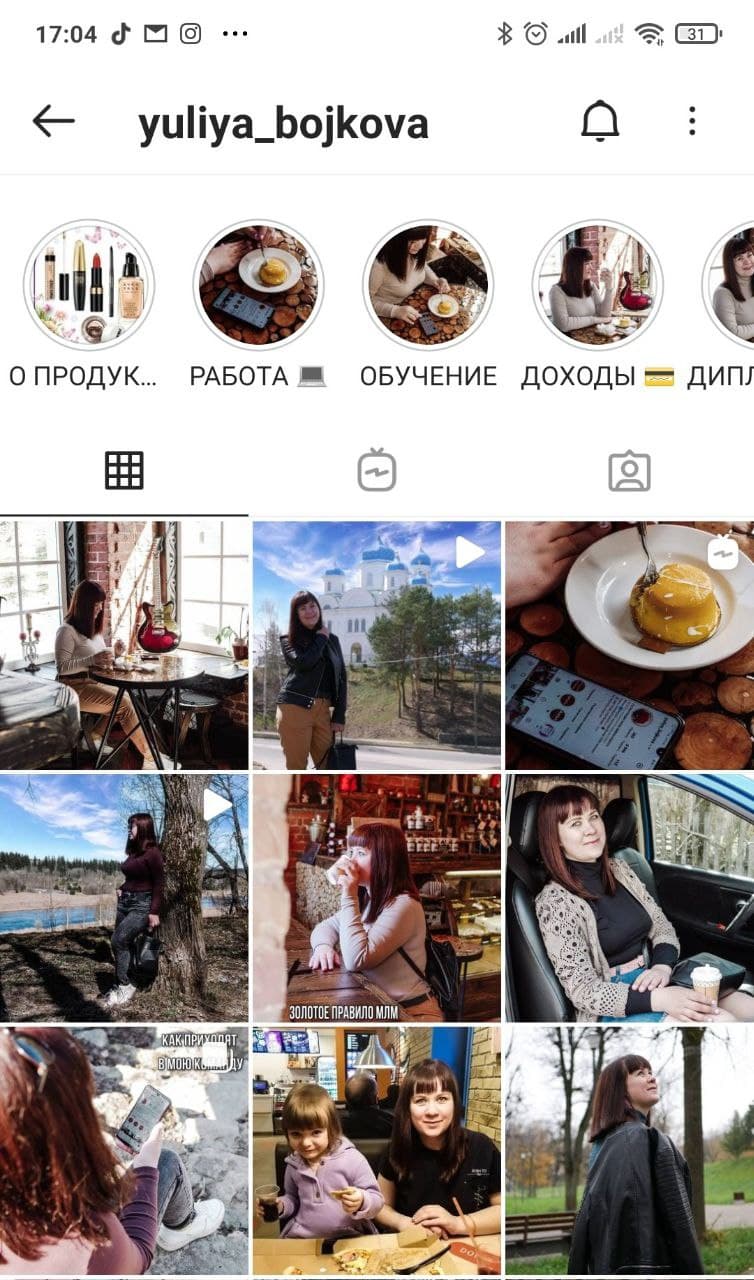The height and width of the screenshot is (1280, 754).
Task: Open the post with the child eating pizza
Action: click(x=377, y=1151)
